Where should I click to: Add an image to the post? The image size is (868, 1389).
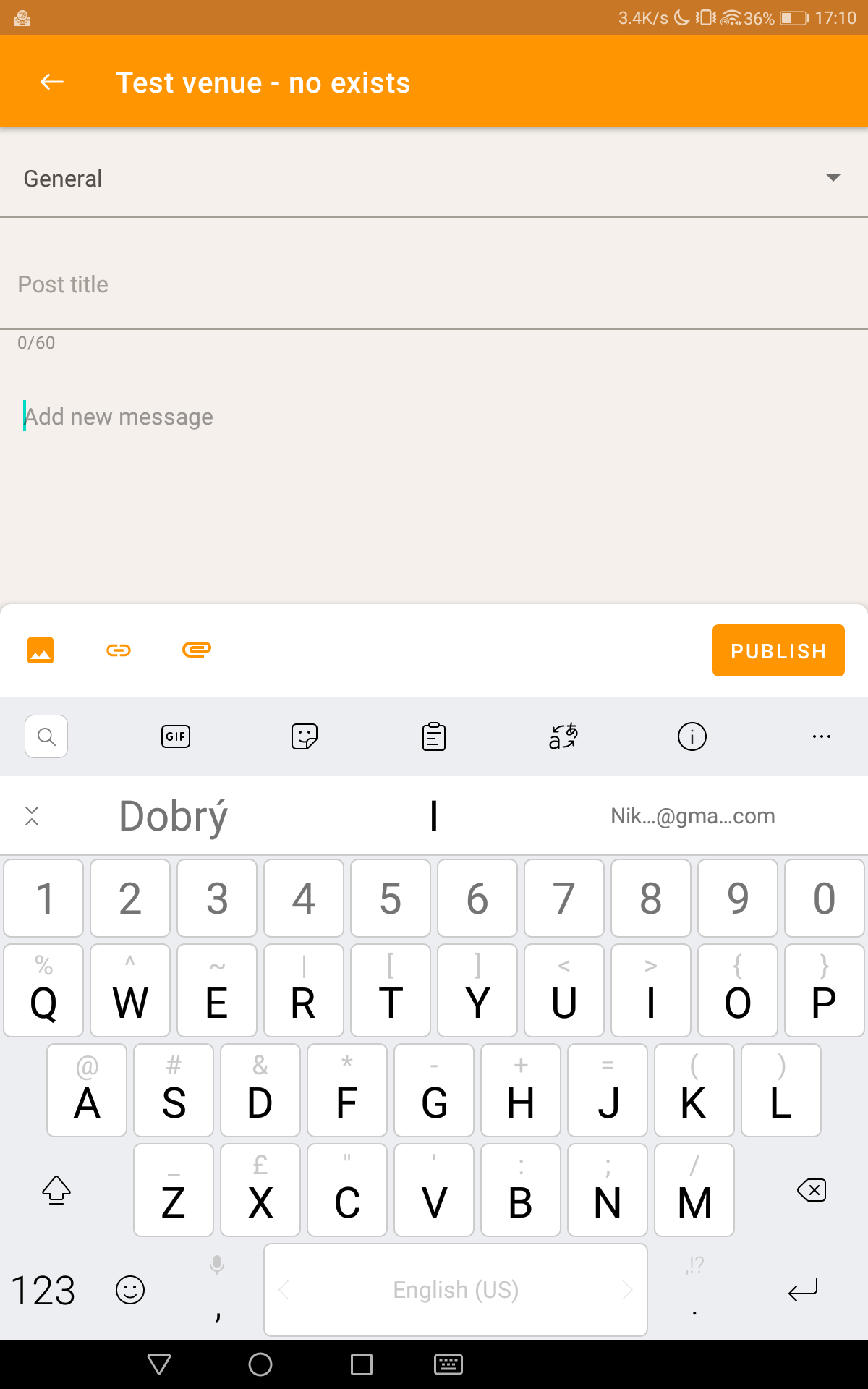pyautogui.click(x=41, y=650)
